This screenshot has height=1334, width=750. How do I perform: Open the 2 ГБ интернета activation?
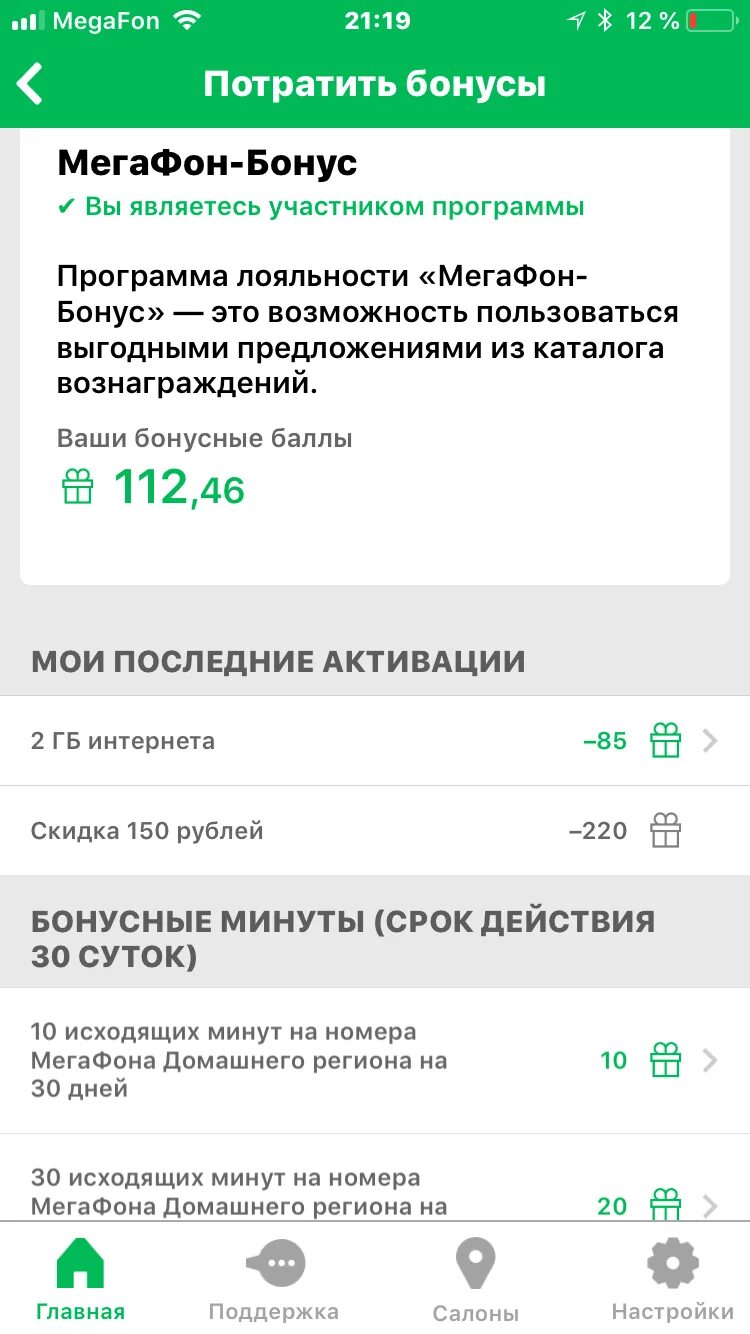coord(374,741)
